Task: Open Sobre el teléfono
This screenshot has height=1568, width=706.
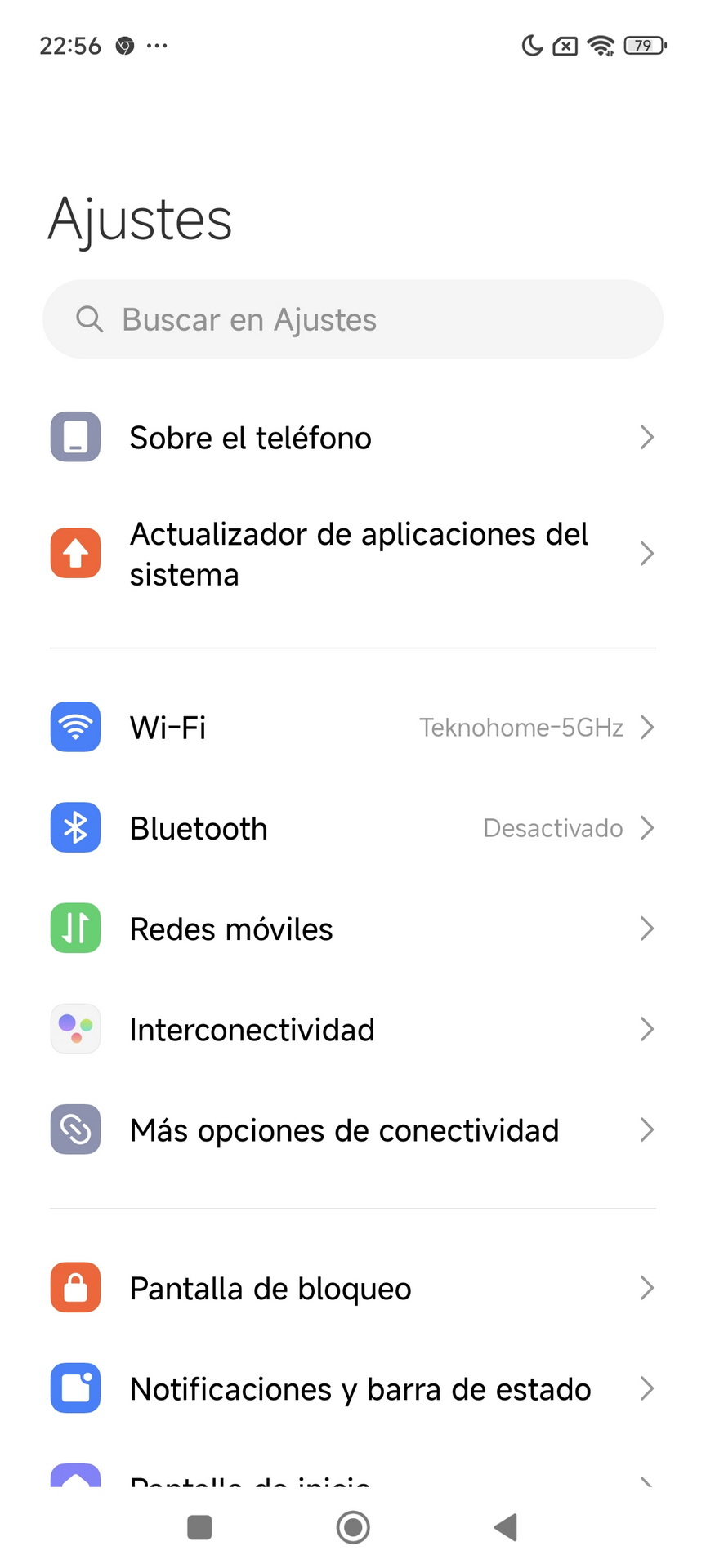Action: pyautogui.click(x=353, y=438)
